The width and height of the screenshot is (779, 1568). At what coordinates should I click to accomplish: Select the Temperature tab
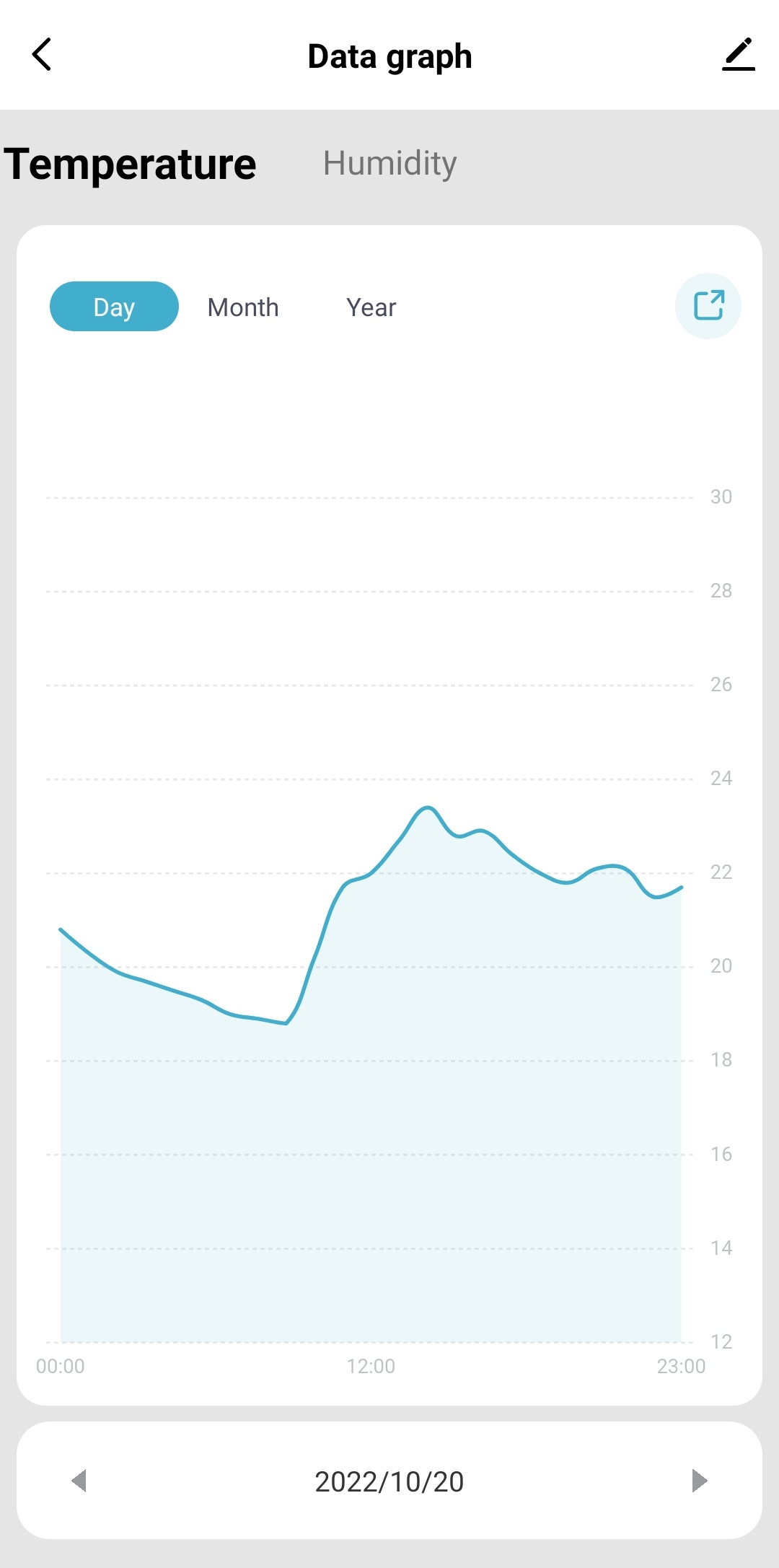point(131,165)
